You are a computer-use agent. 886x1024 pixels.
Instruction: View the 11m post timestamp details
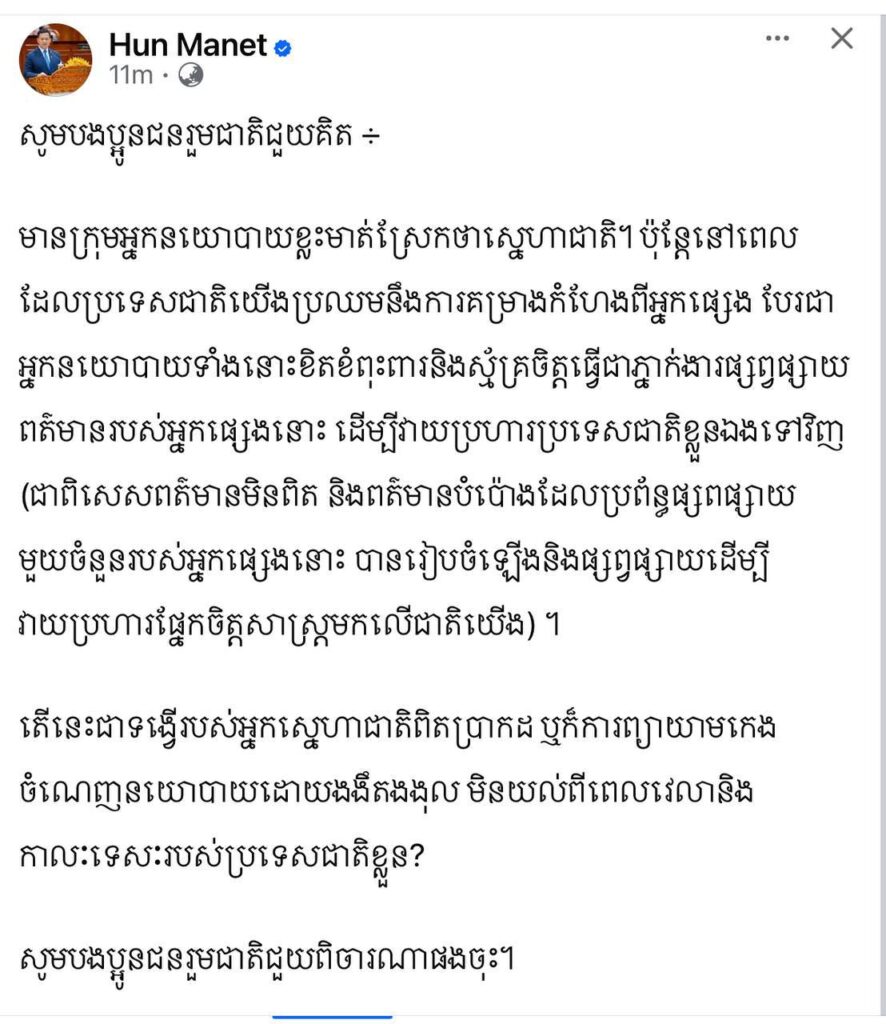coord(130,75)
